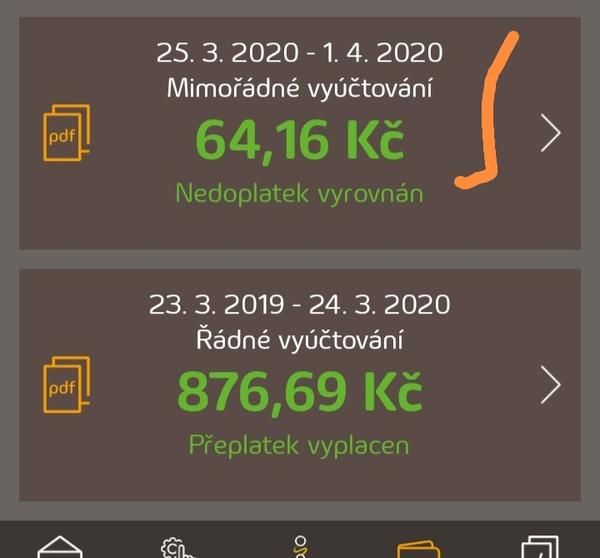
Task: Select the highlighted wallet tab
Action: (418, 548)
